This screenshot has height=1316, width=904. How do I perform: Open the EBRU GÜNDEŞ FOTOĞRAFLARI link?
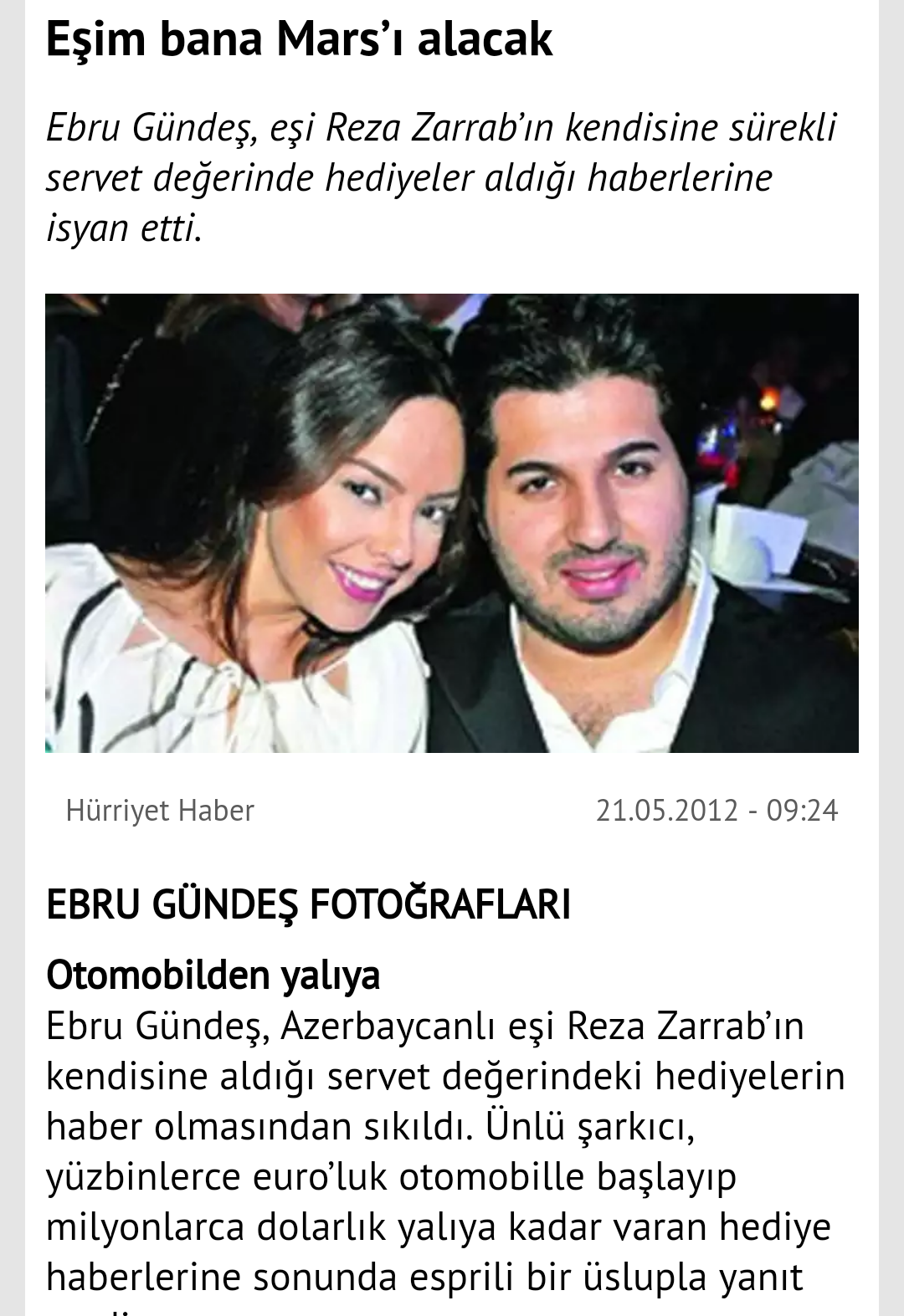click(x=308, y=904)
